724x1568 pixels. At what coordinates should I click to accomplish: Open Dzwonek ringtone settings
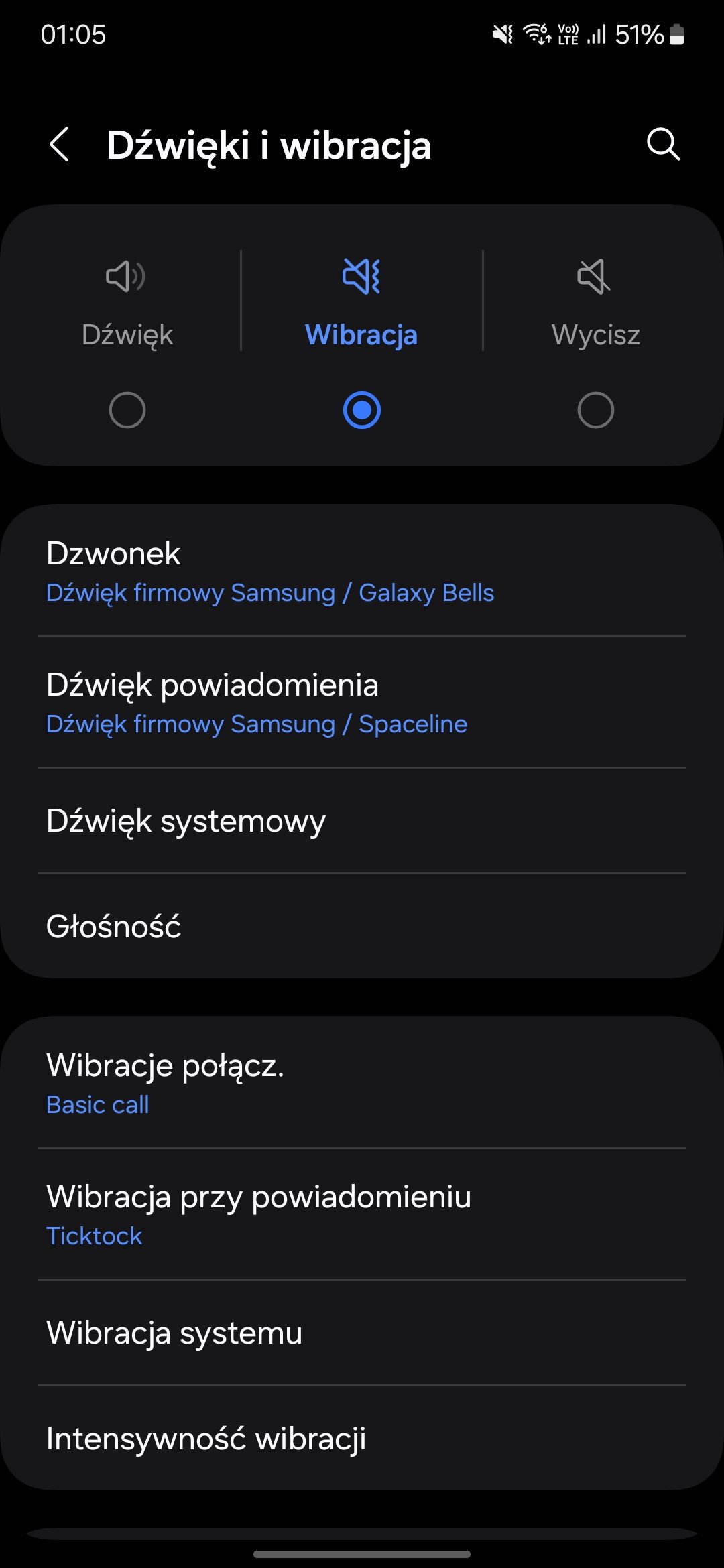point(362,572)
